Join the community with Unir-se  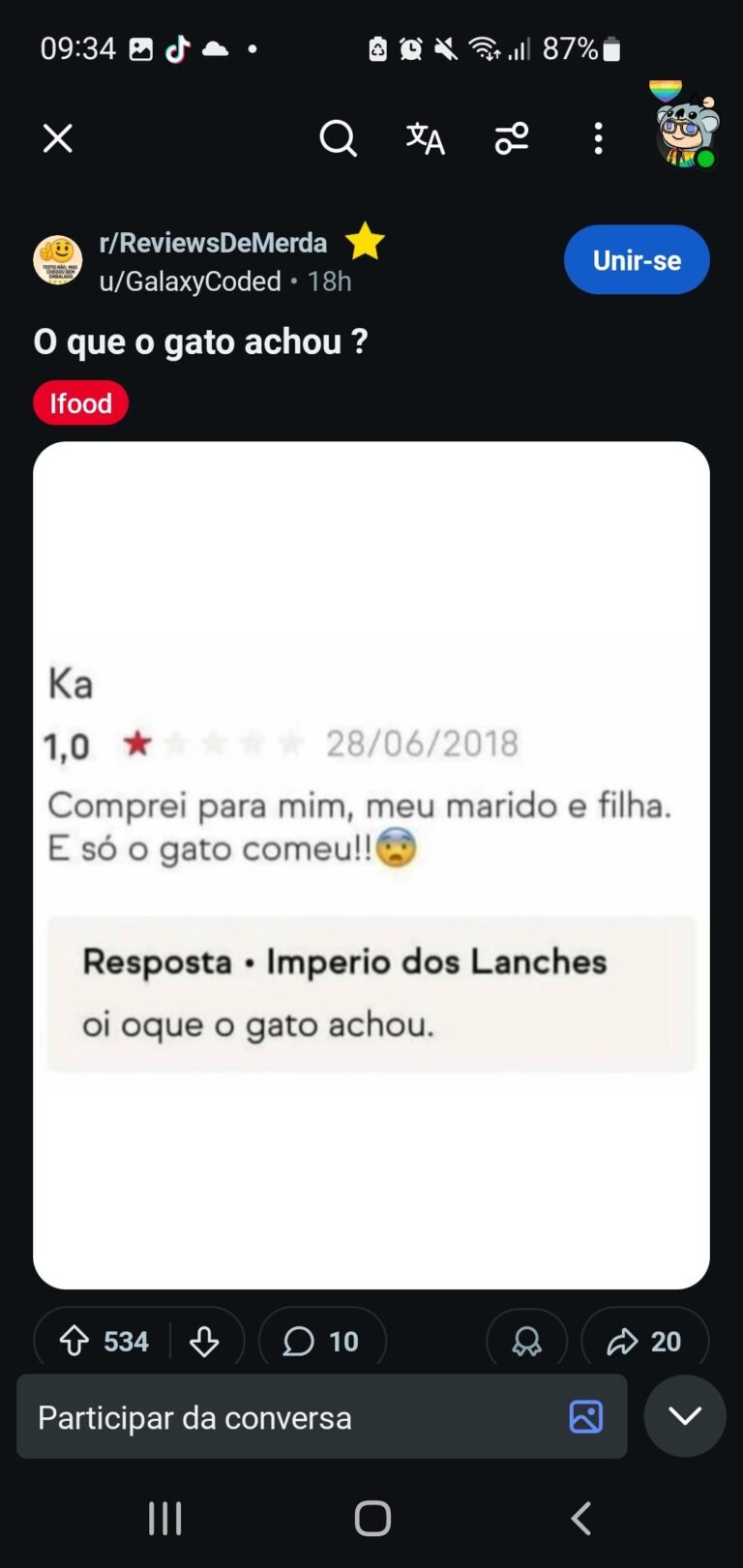[637, 260]
